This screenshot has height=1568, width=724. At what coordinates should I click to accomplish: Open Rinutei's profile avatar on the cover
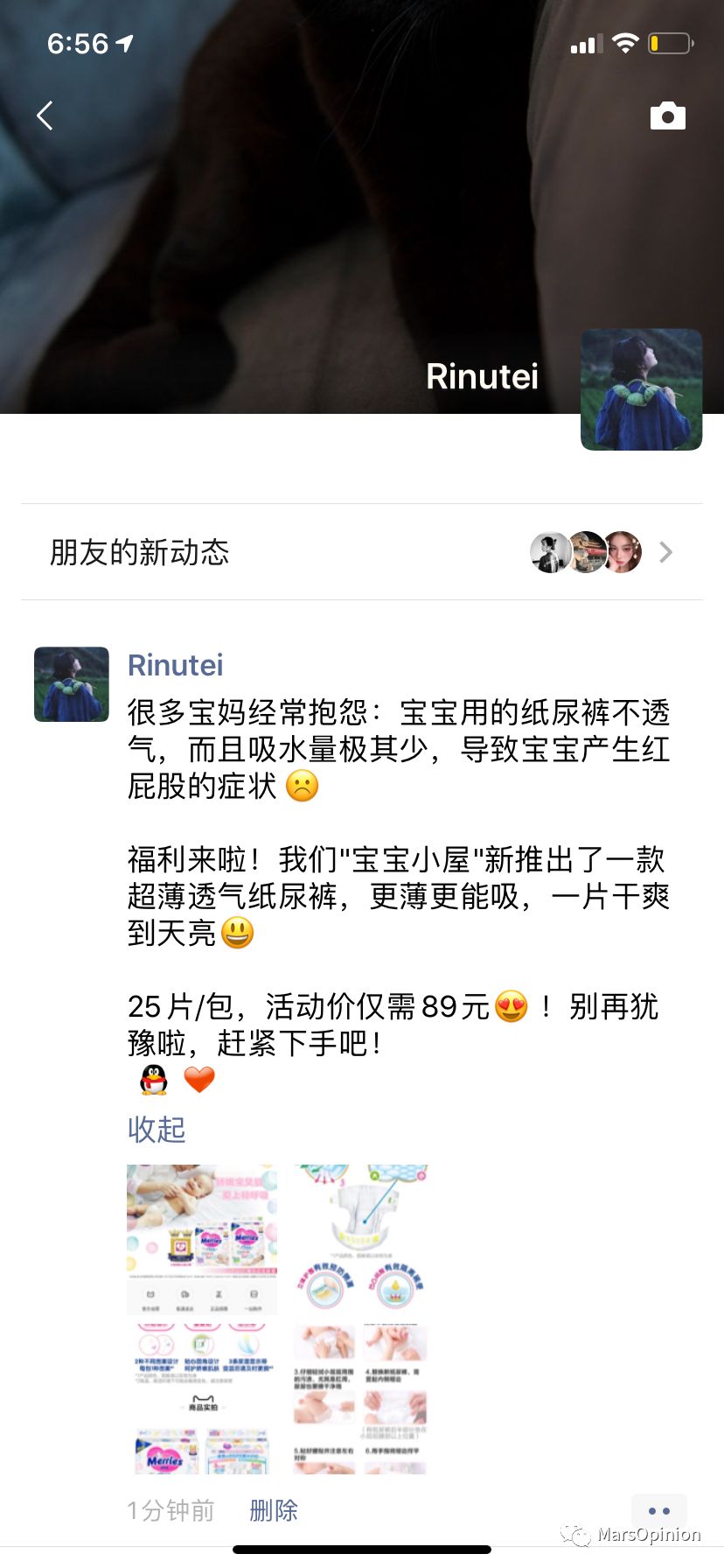641,389
